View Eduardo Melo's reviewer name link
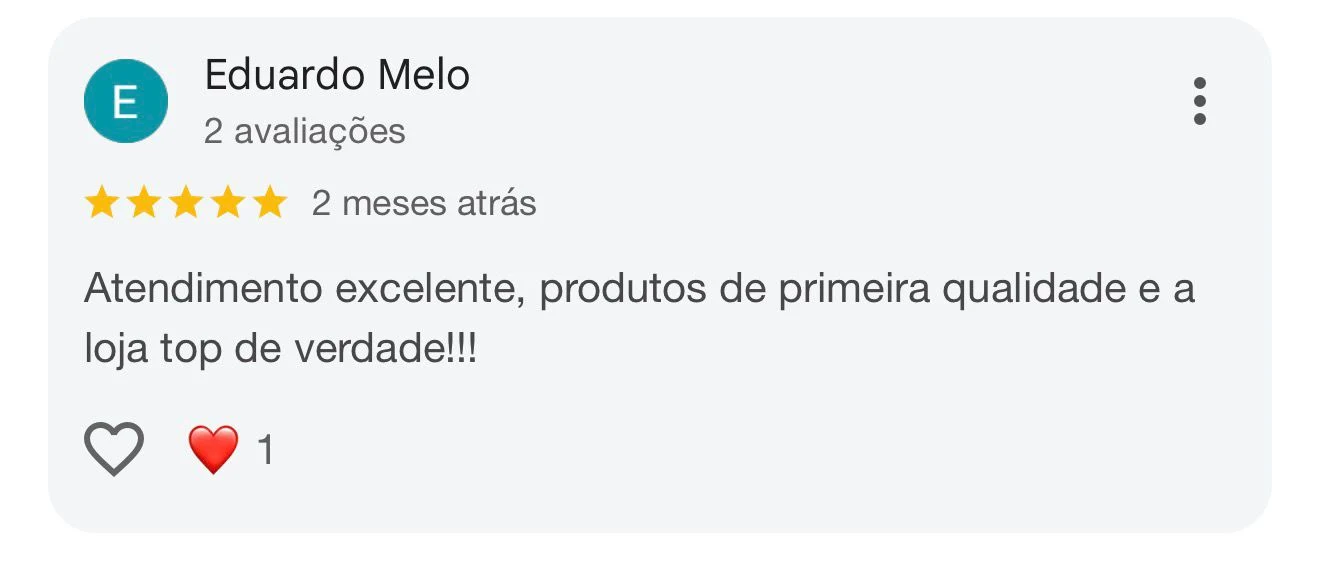 (x=337, y=75)
